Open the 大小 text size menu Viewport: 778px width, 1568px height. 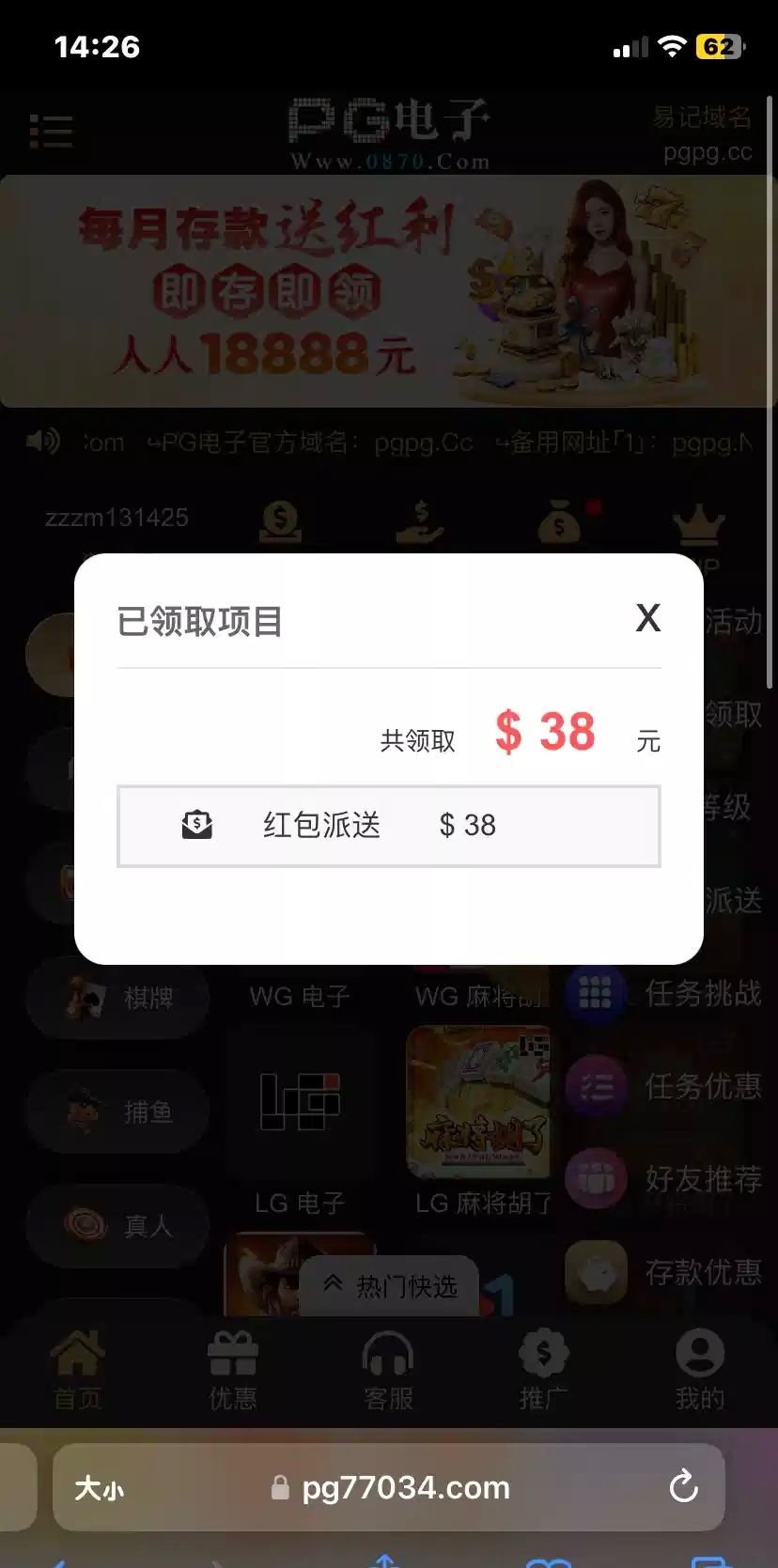click(x=100, y=1489)
